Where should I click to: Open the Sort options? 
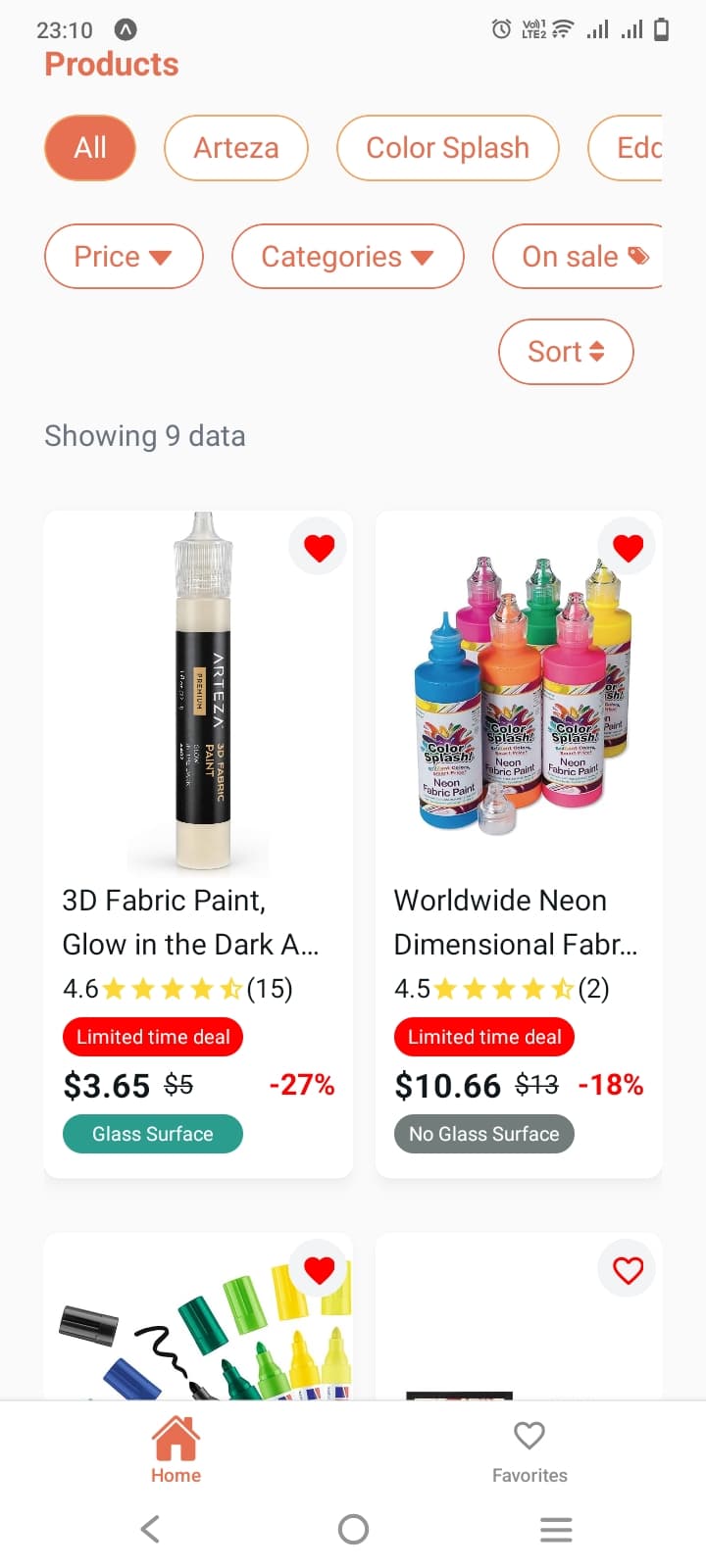(x=566, y=351)
